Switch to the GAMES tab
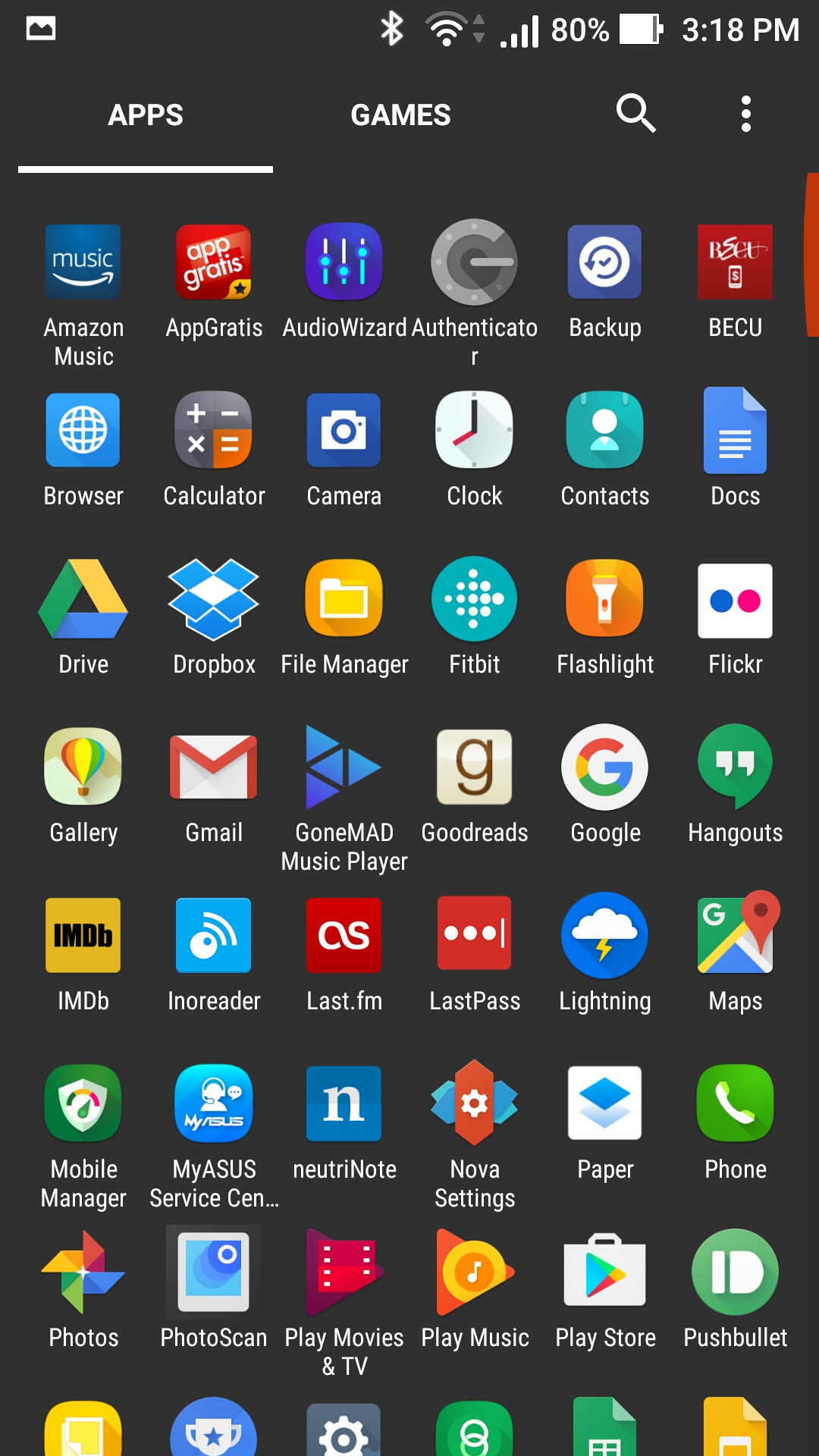819x1456 pixels. click(x=400, y=115)
